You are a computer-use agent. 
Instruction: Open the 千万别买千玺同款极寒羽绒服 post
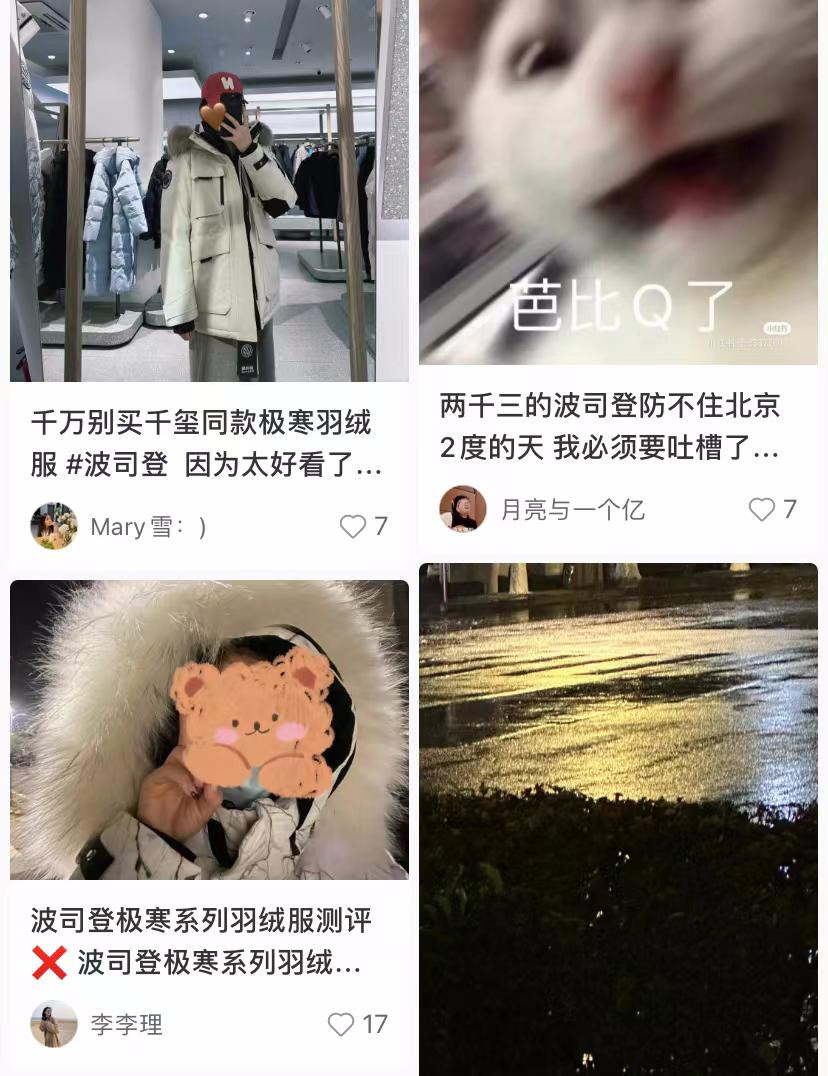(x=207, y=443)
